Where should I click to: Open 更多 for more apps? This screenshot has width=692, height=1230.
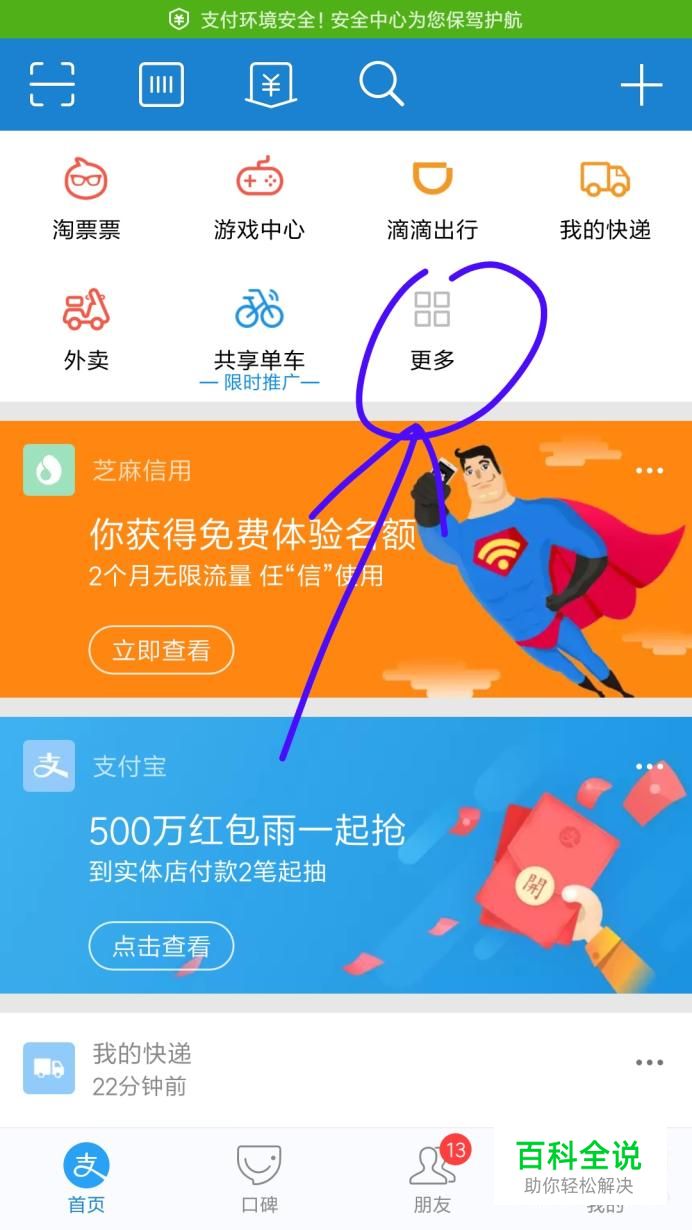[432, 330]
